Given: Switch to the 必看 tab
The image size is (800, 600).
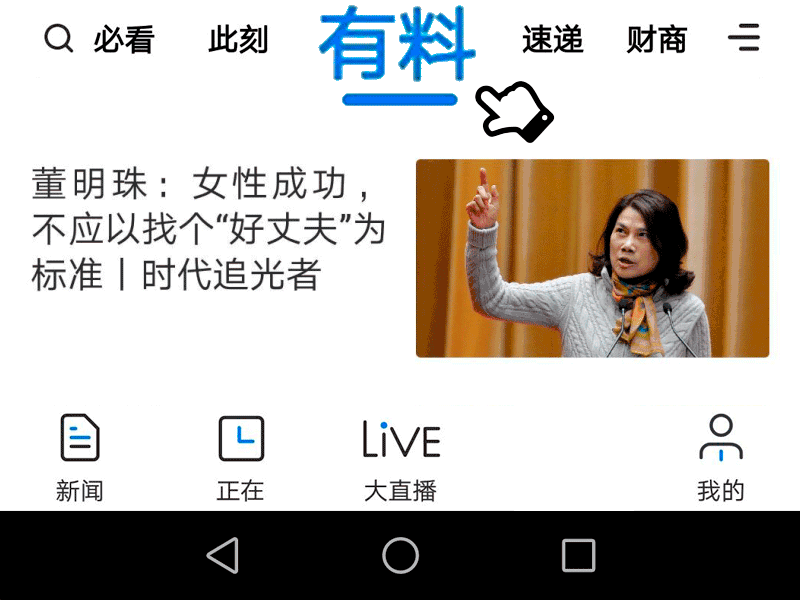Looking at the screenshot, I should [x=124, y=40].
